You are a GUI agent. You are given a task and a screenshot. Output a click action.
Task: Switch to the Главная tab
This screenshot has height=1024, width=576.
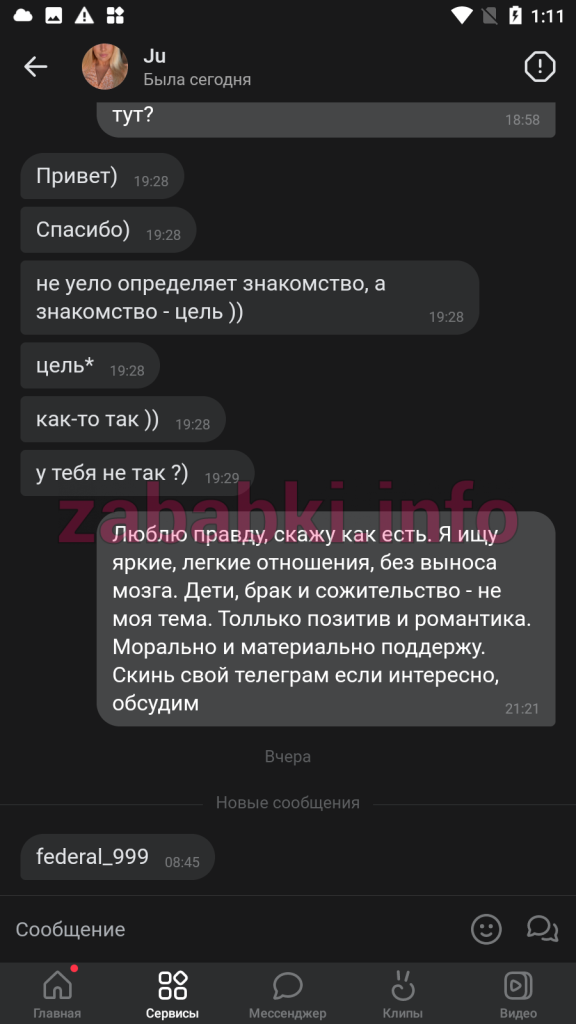click(57, 993)
